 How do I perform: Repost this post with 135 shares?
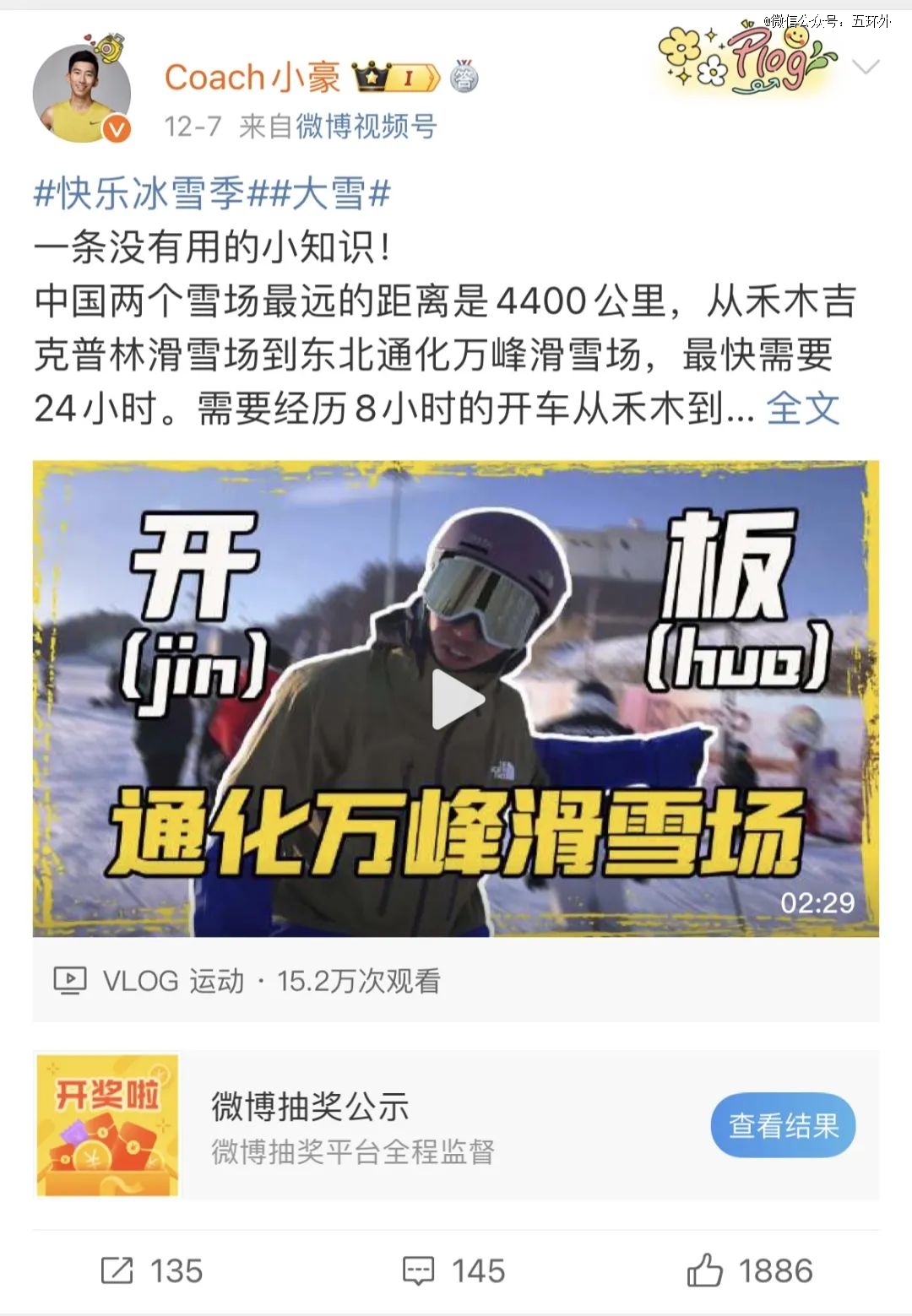pyautogui.click(x=152, y=1270)
